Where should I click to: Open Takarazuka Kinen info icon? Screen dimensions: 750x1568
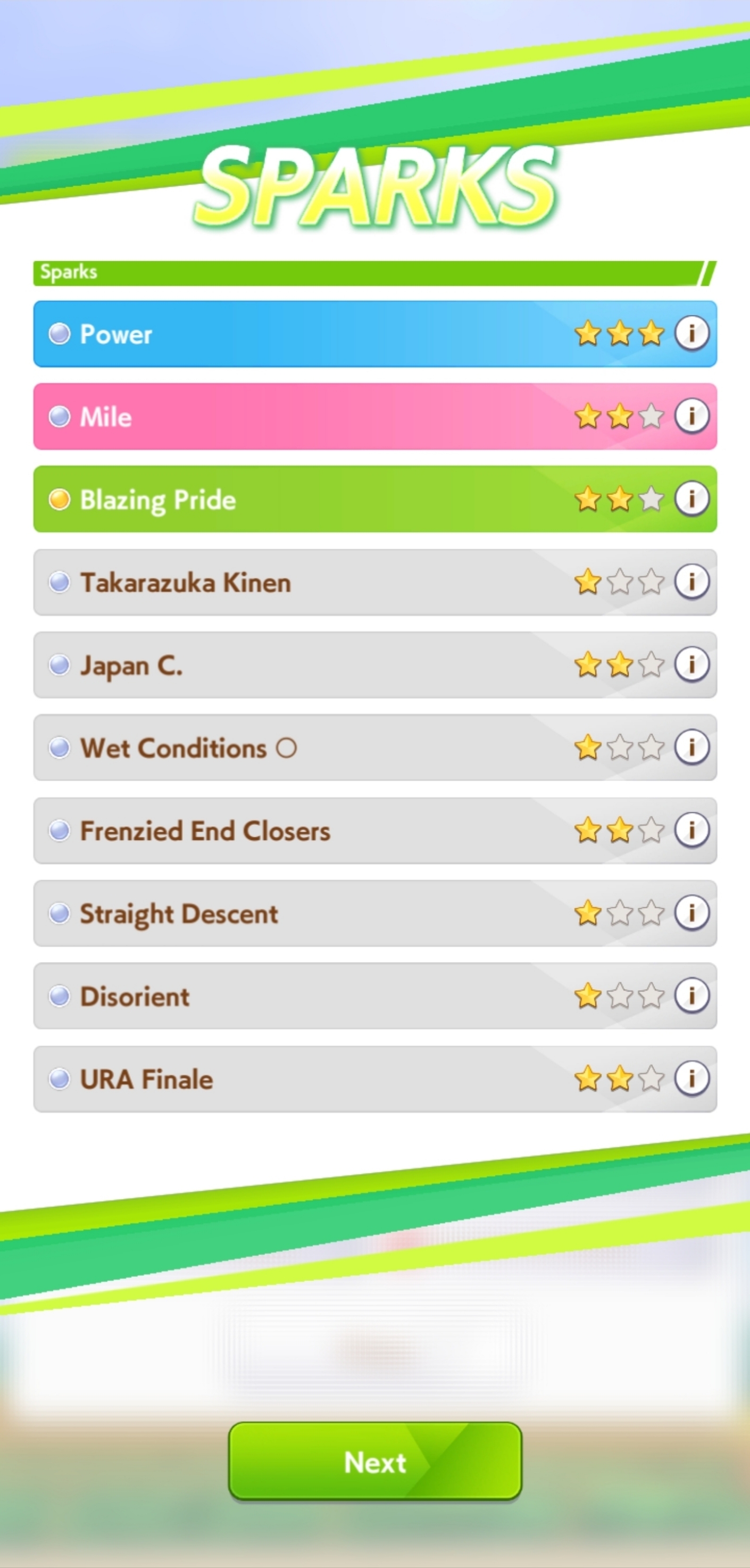pos(691,582)
